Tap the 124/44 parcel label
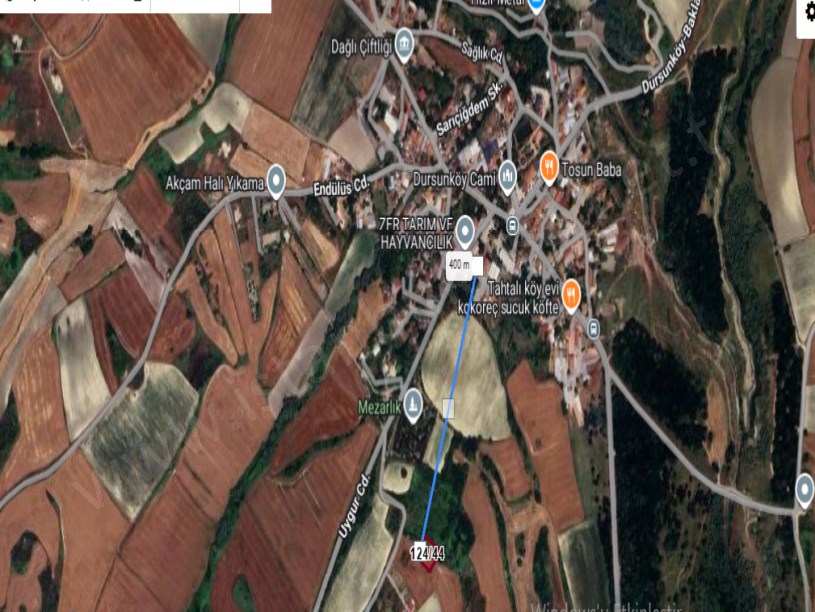This screenshot has width=815, height=612. 427,552
